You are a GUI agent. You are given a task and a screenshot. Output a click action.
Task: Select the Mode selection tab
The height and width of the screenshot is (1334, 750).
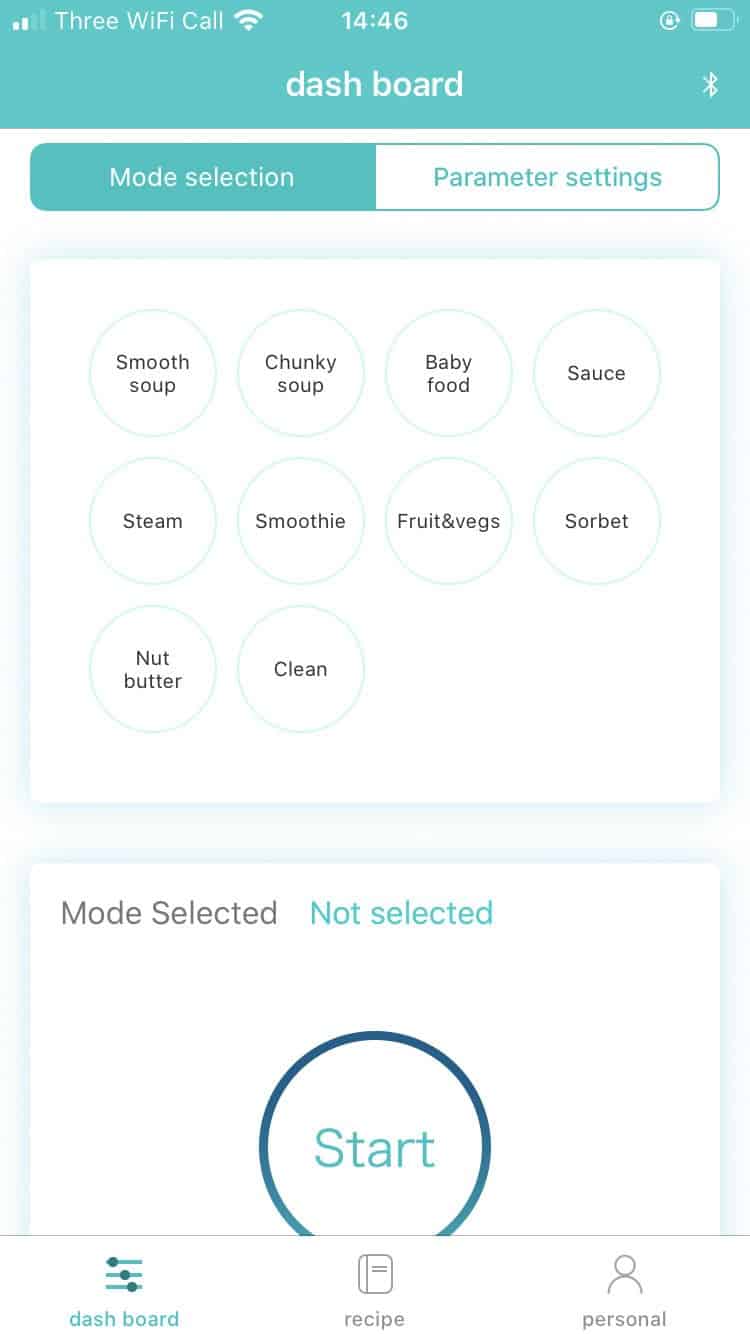(x=203, y=177)
